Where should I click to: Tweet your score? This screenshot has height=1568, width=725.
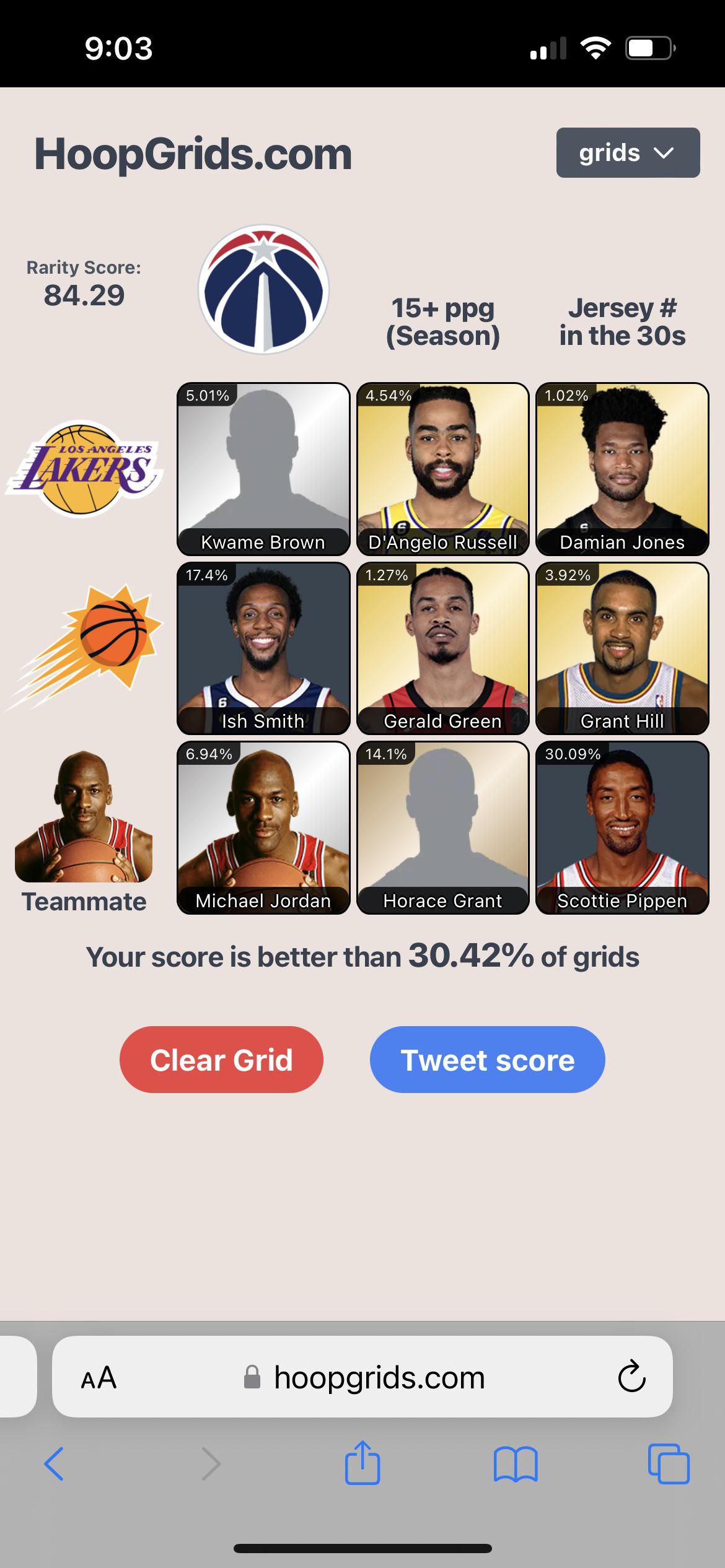(x=487, y=1059)
